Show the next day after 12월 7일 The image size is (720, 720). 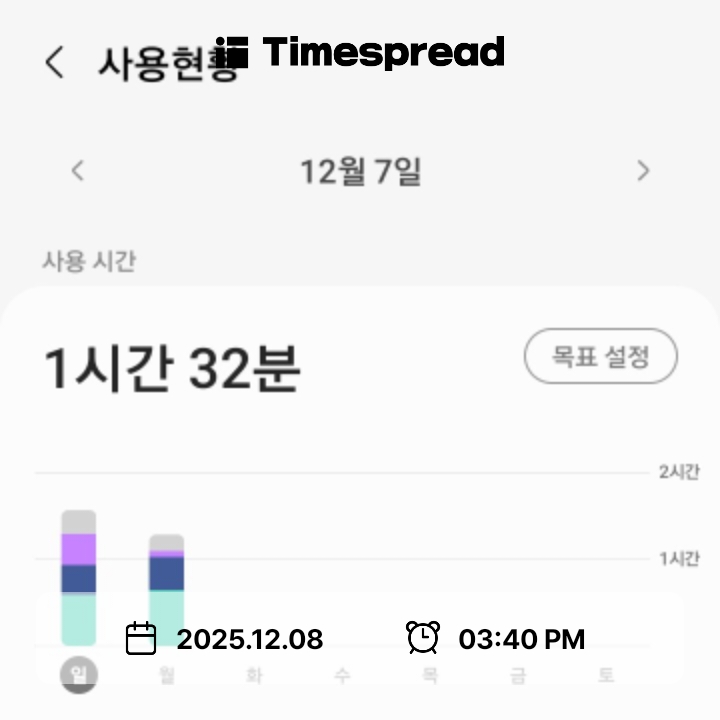tap(643, 171)
